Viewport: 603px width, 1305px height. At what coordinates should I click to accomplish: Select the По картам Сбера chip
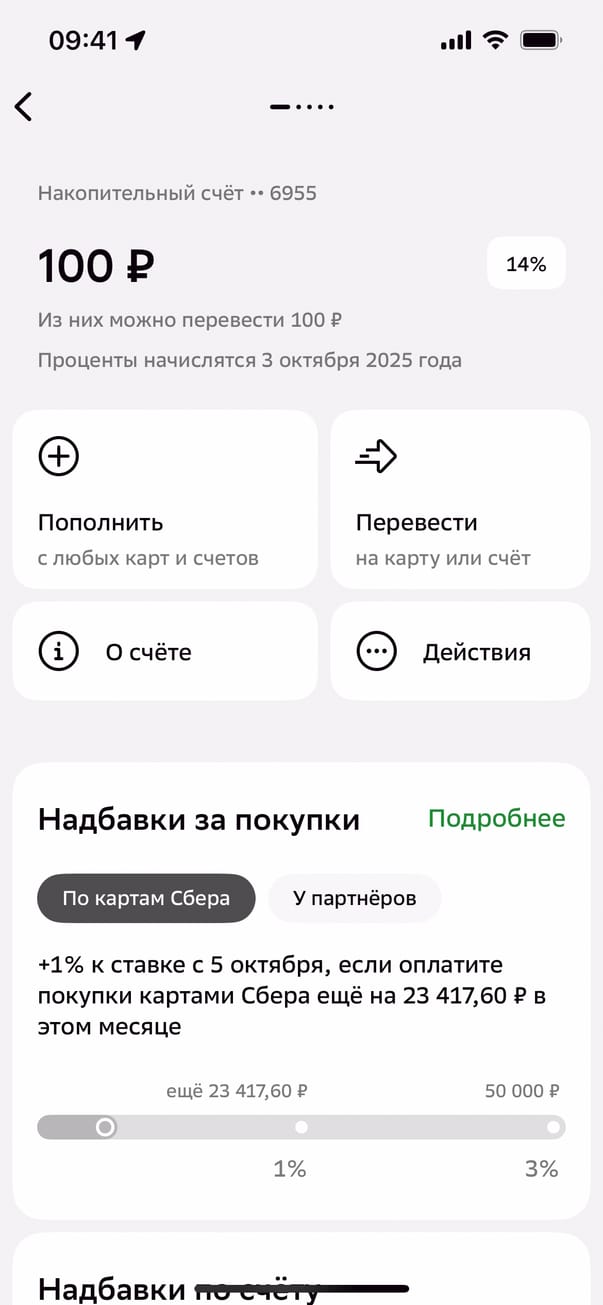coord(146,898)
